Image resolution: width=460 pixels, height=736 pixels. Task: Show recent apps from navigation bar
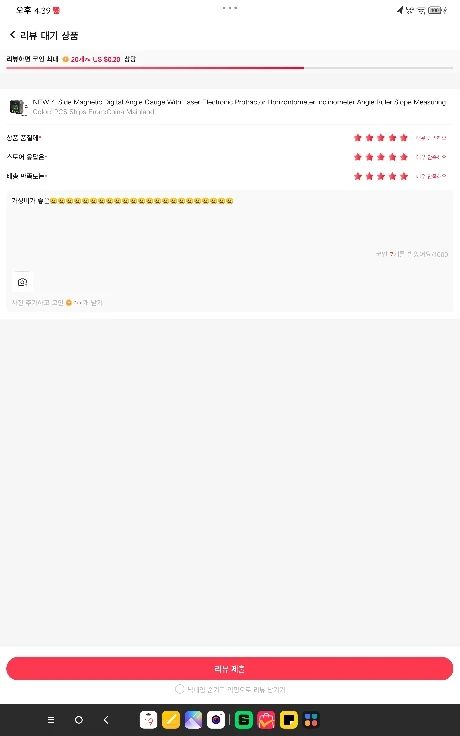51,720
